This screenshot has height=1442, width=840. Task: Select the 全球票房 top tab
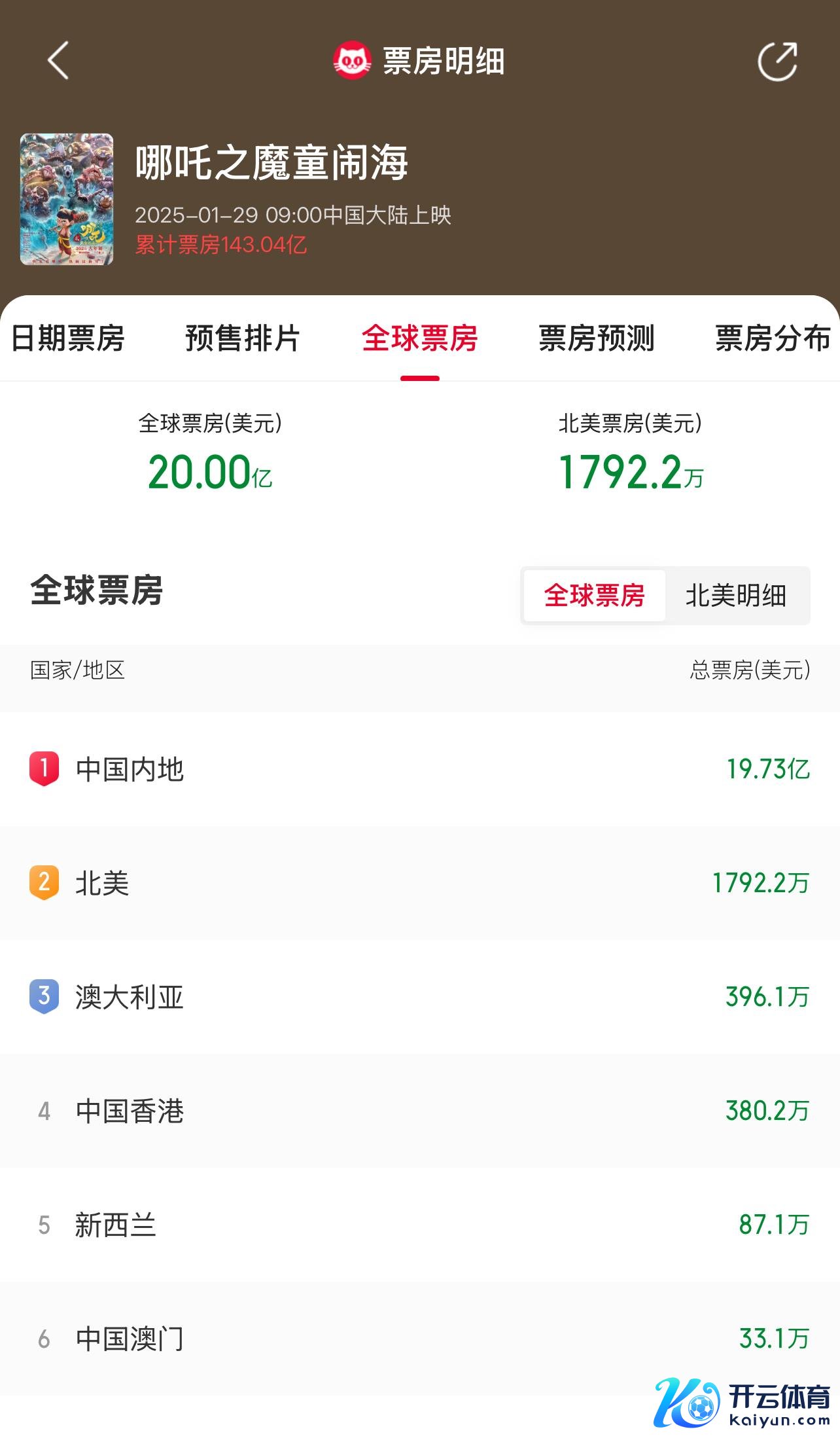point(419,338)
